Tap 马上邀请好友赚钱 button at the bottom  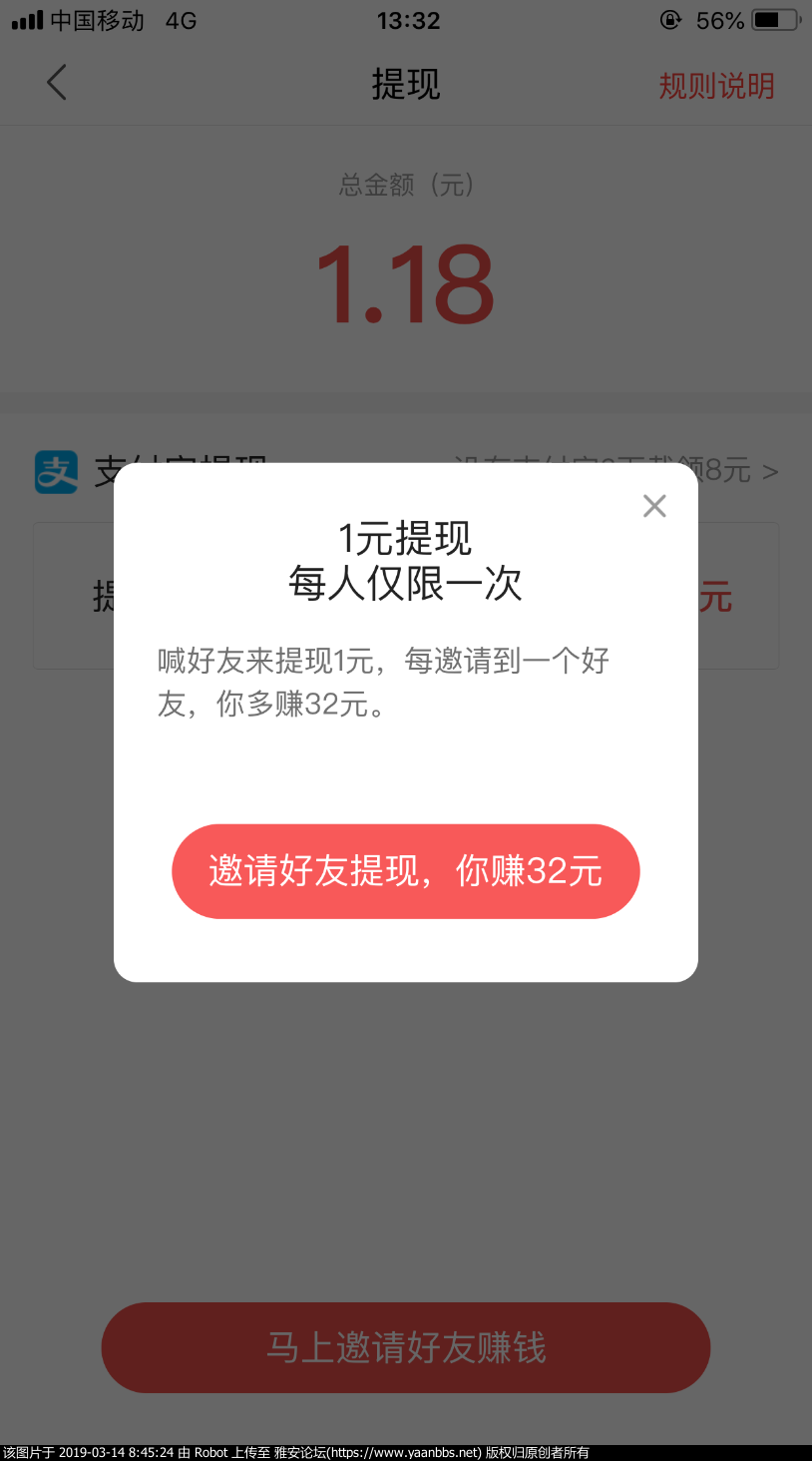405,1347
